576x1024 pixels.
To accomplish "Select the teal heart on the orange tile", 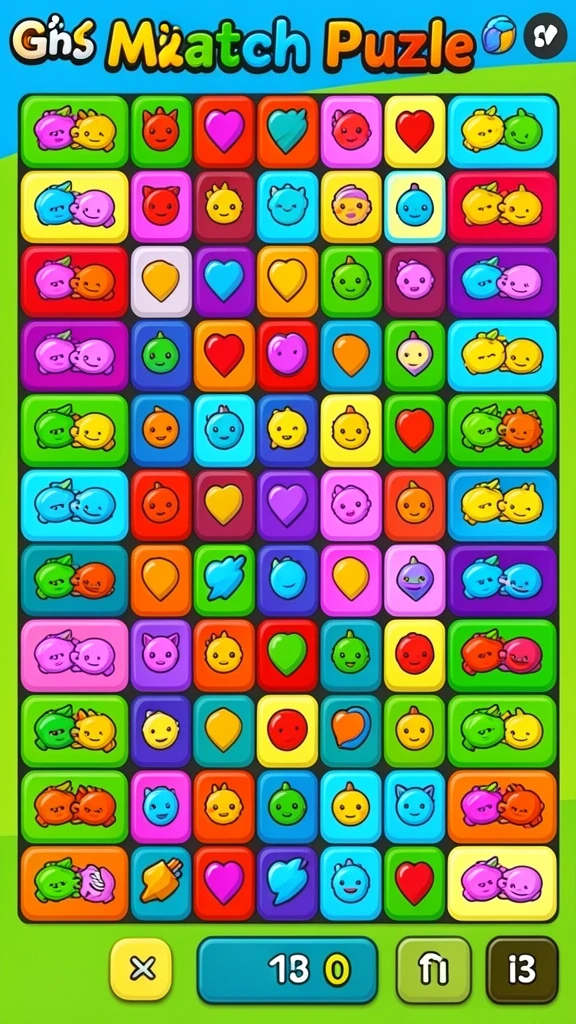I will (287, 131).
